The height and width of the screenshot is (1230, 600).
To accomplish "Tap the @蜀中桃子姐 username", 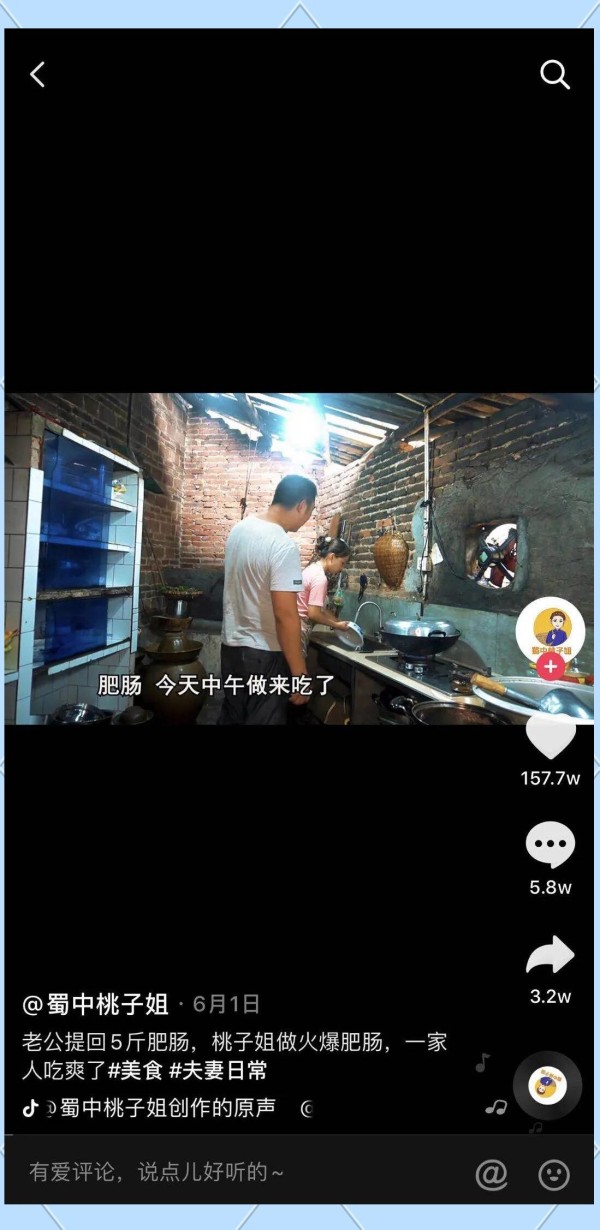I will click(96, 1003).
